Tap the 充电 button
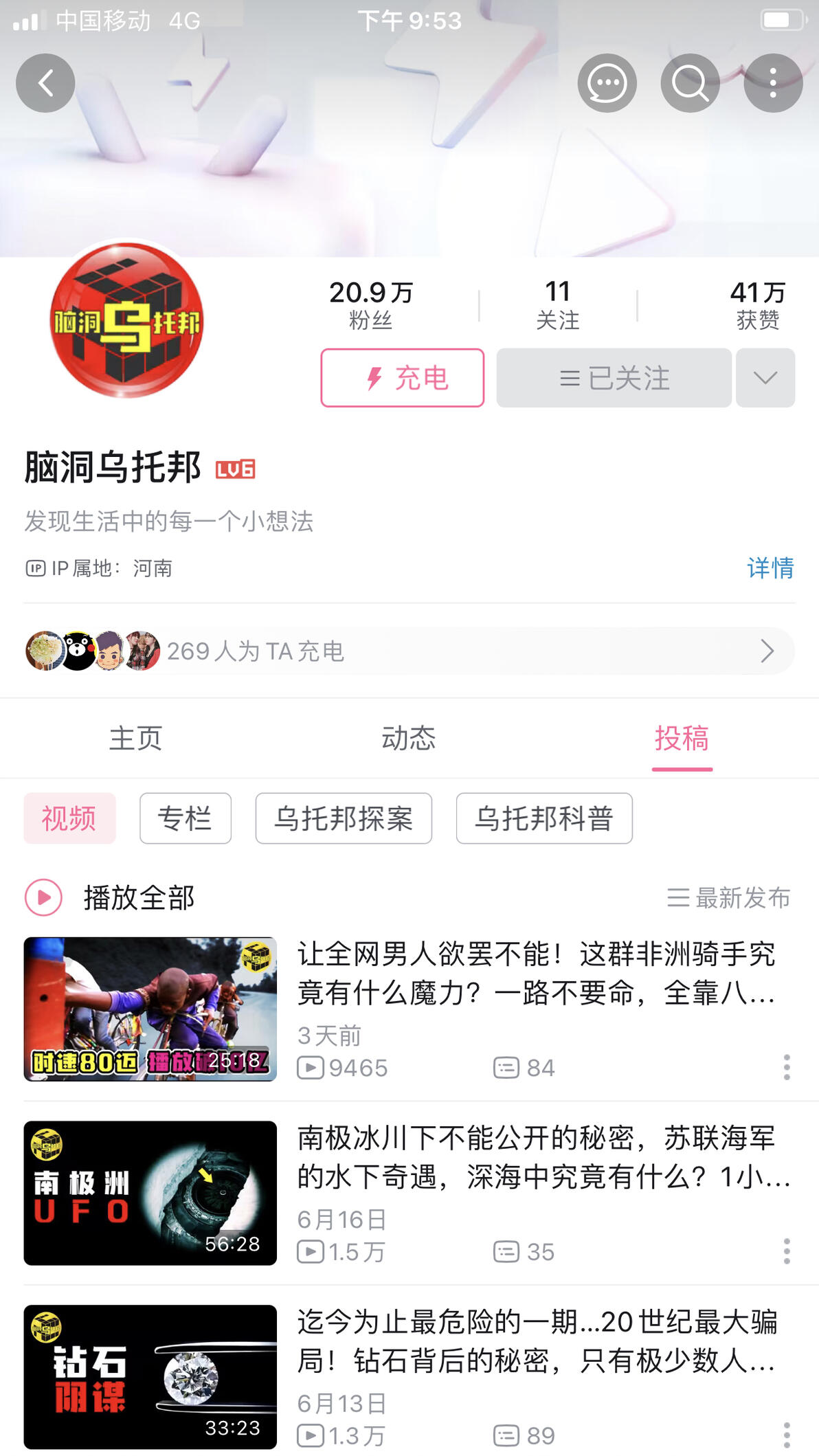This screenshot has width=819, height=1456. coord(403,378)
